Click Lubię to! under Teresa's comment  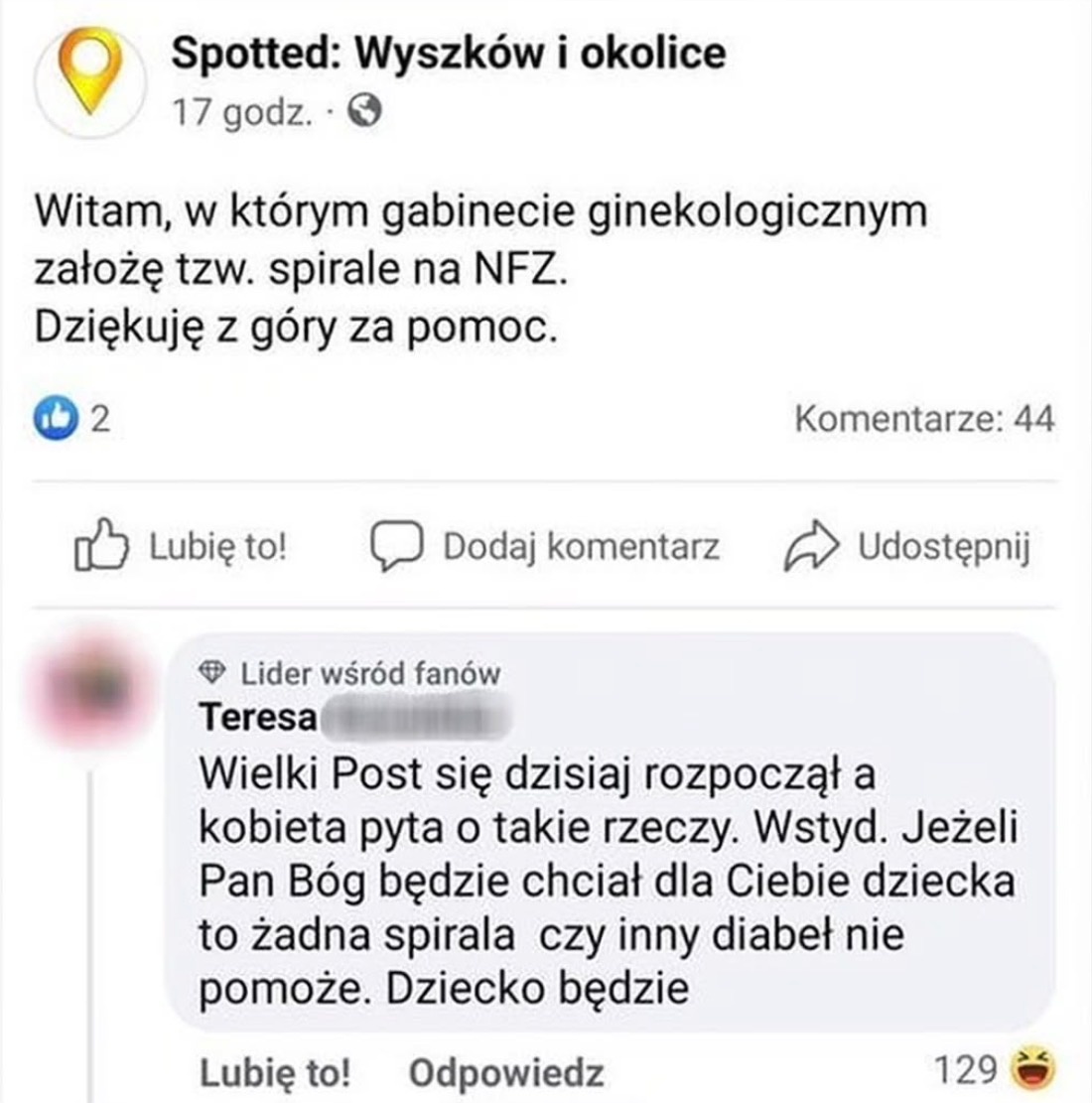(x=276, y=1073)
